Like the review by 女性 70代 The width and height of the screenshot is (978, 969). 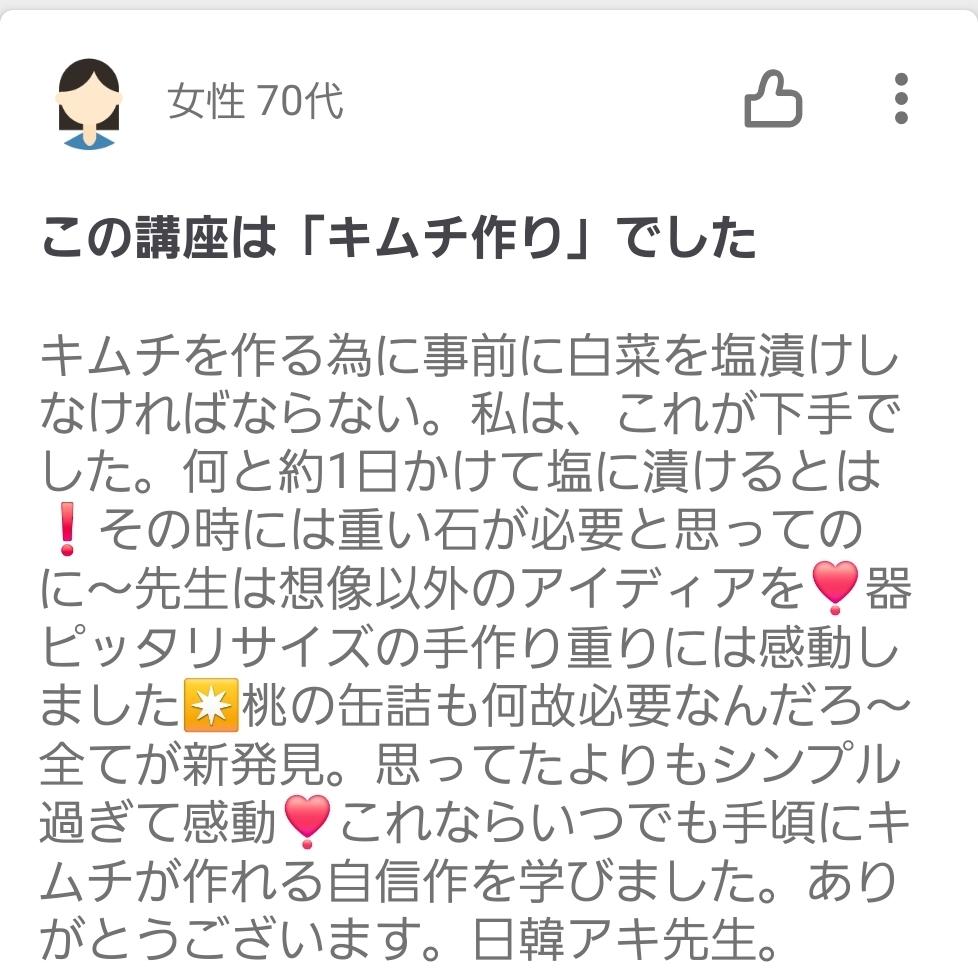[773, 100]
